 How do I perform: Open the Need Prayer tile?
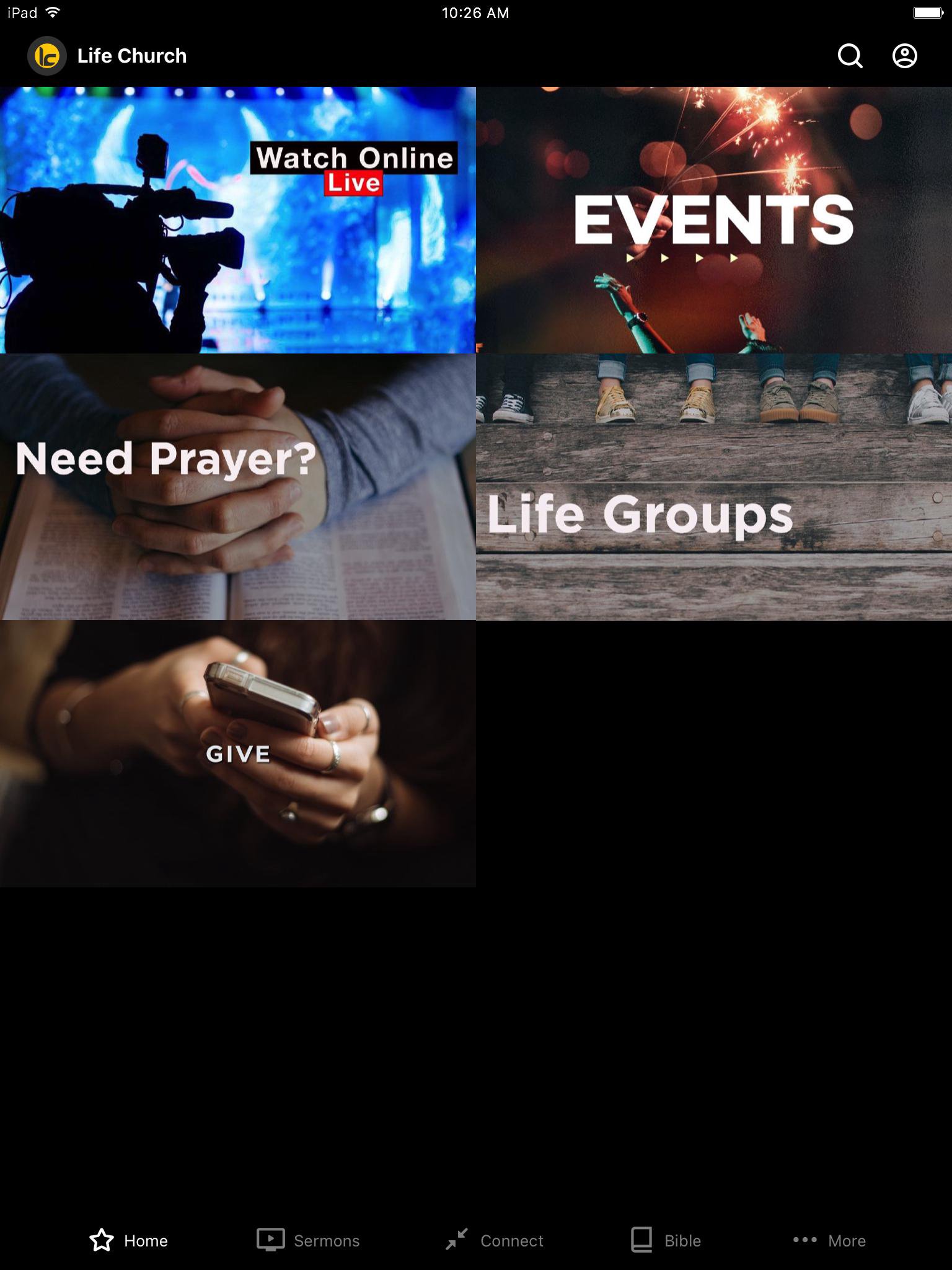[x=238, y=487]
